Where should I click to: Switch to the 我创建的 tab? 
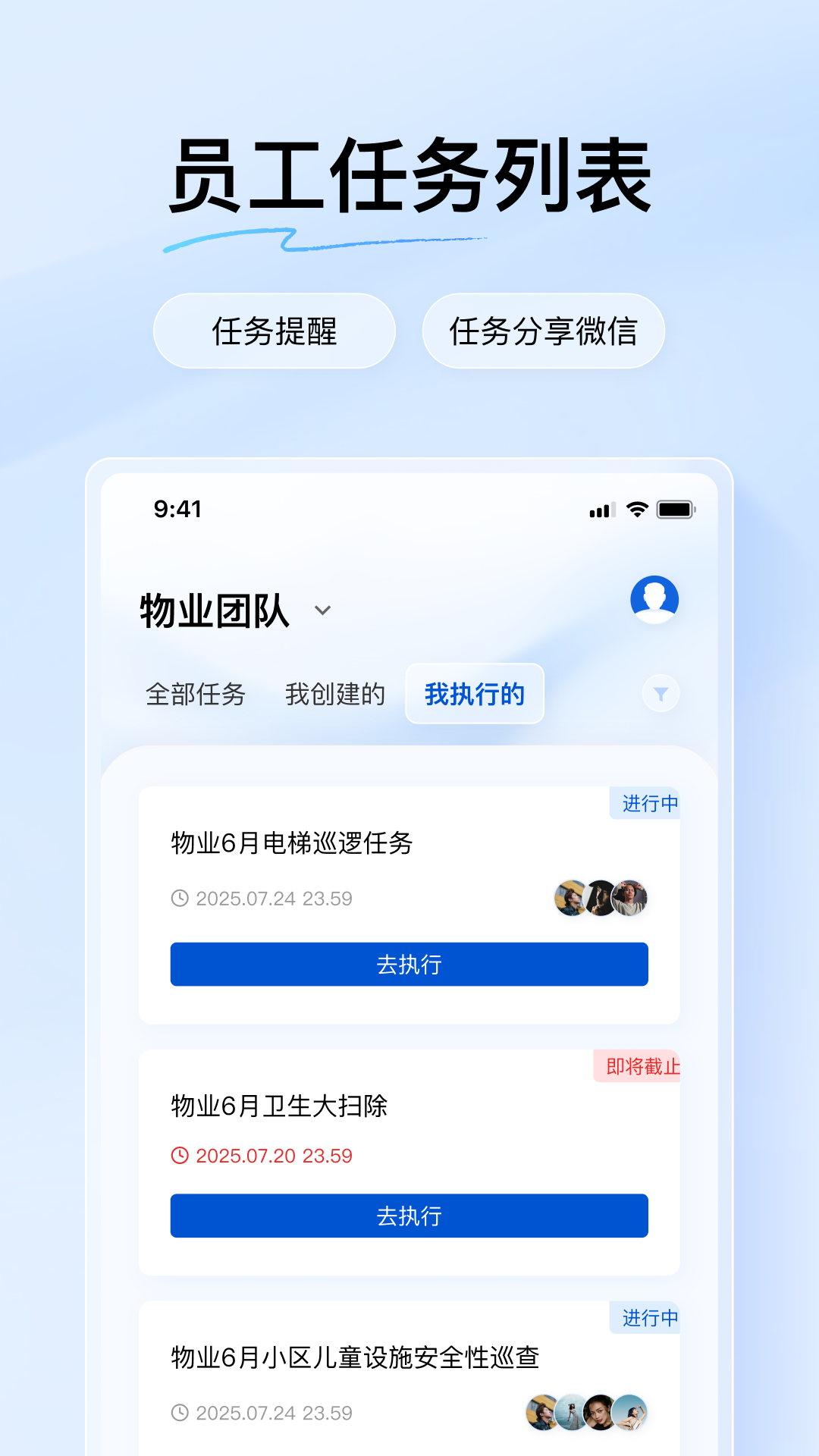pos(334,693)
